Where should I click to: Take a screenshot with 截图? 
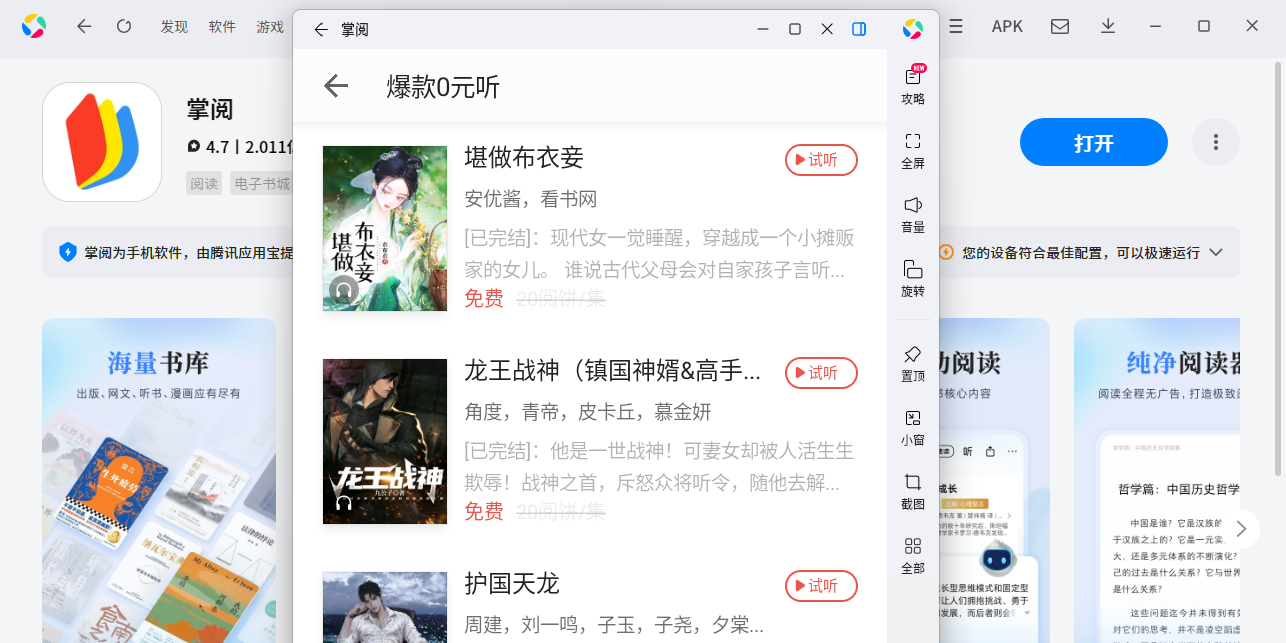(912, 490)
